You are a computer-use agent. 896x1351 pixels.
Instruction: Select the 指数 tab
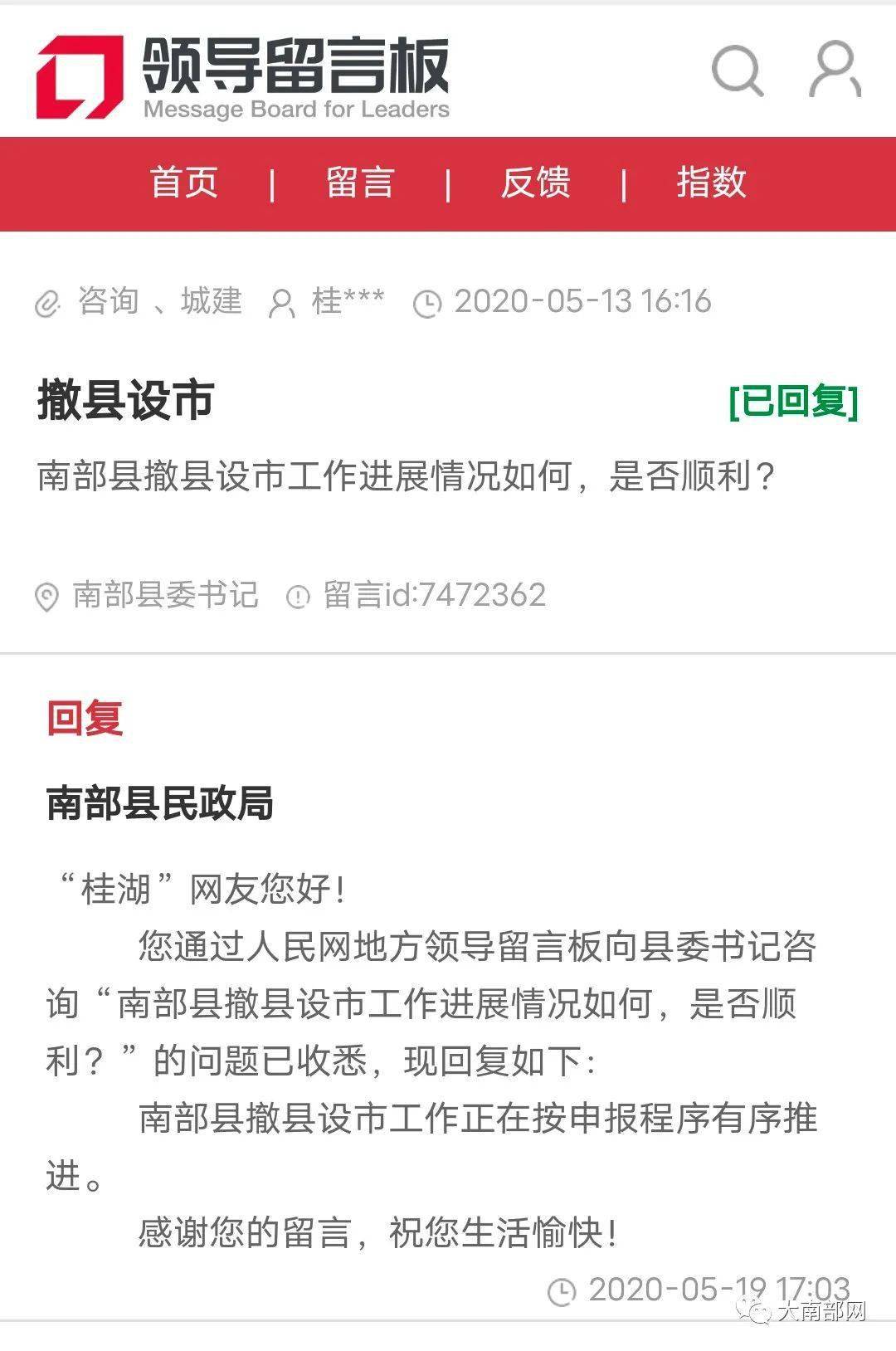(712, 183)
